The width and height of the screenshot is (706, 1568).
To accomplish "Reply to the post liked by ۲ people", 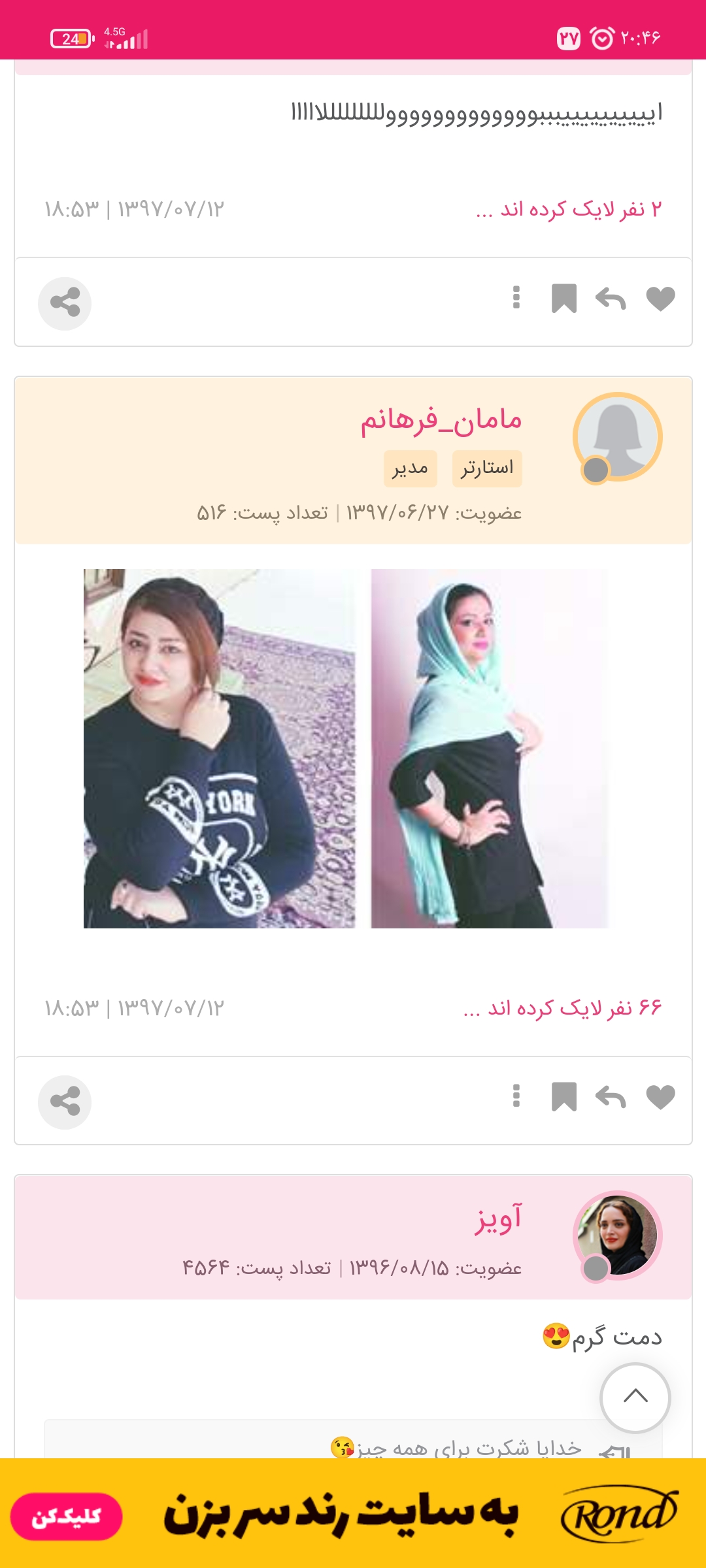I will coord(611,299).
